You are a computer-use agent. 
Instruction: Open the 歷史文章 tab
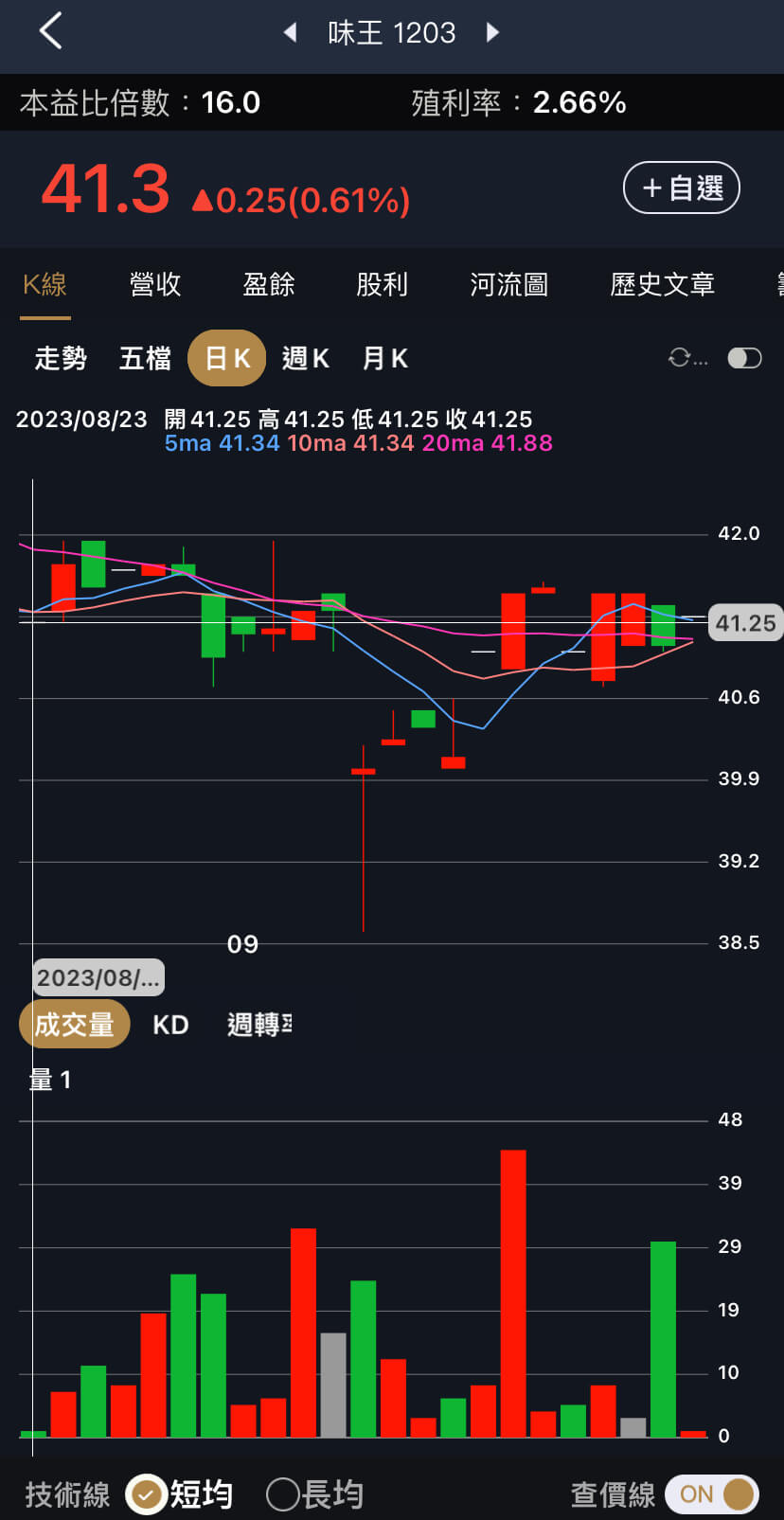pyautogui.click(x=662, y=283)
